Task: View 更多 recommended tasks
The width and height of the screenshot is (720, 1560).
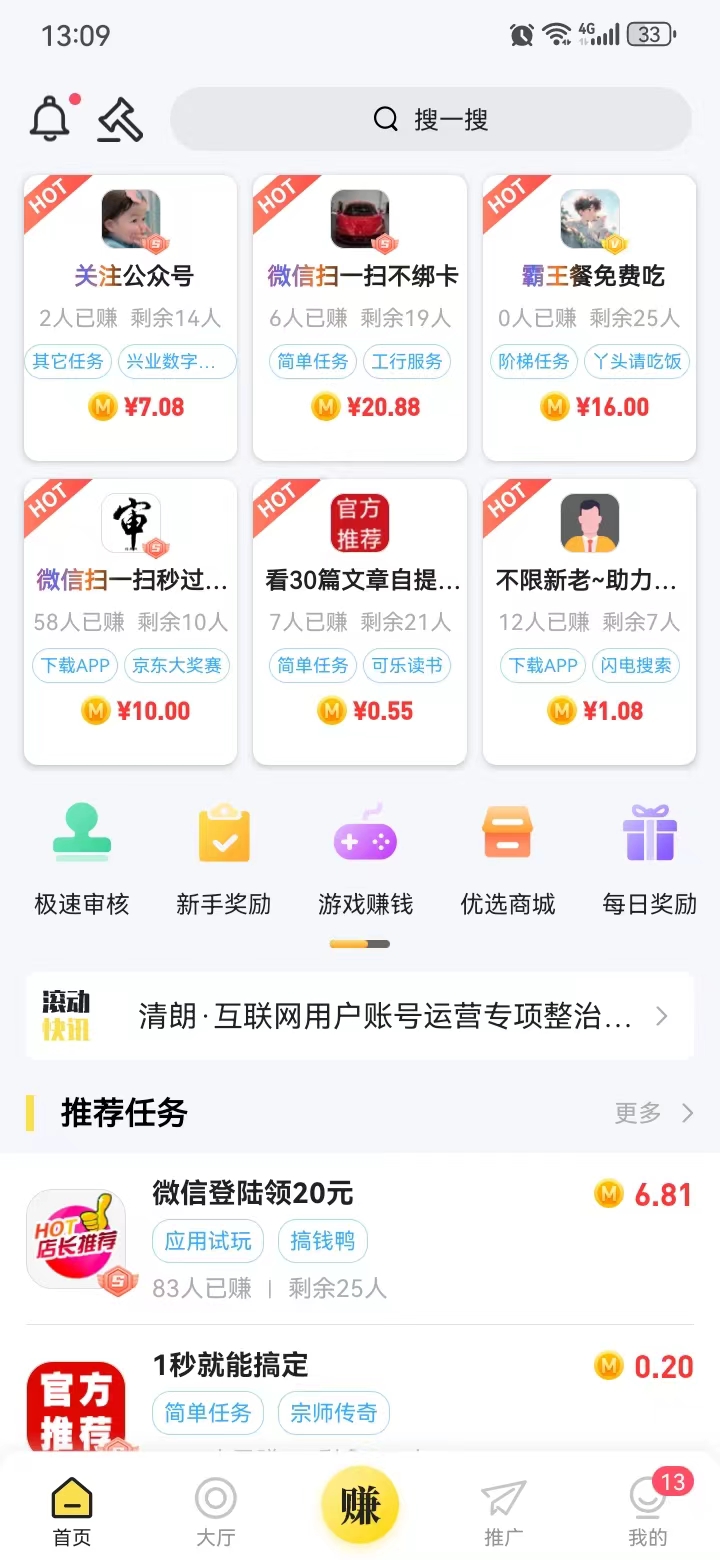Action: click(654, 1113)
